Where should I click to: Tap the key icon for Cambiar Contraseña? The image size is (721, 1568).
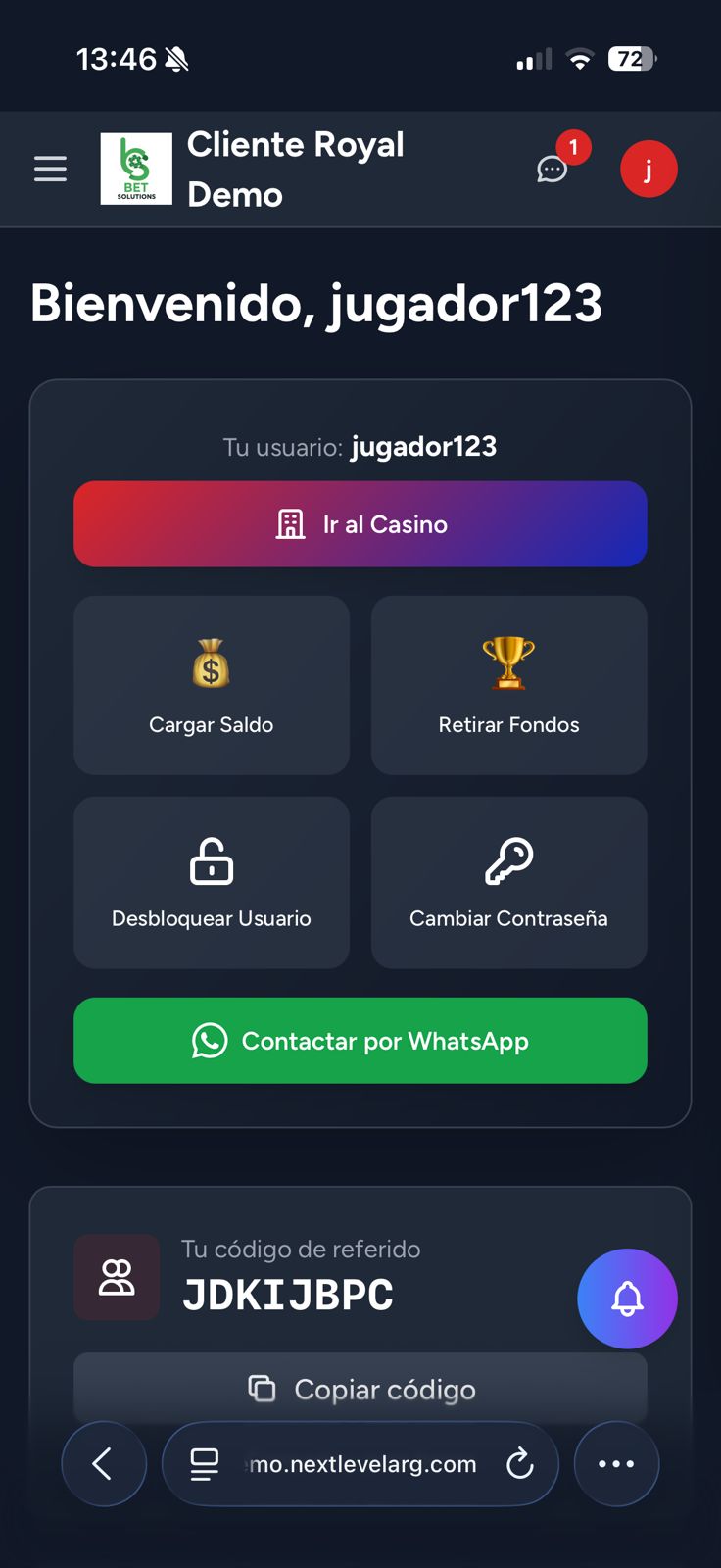(x=508, y=861)
